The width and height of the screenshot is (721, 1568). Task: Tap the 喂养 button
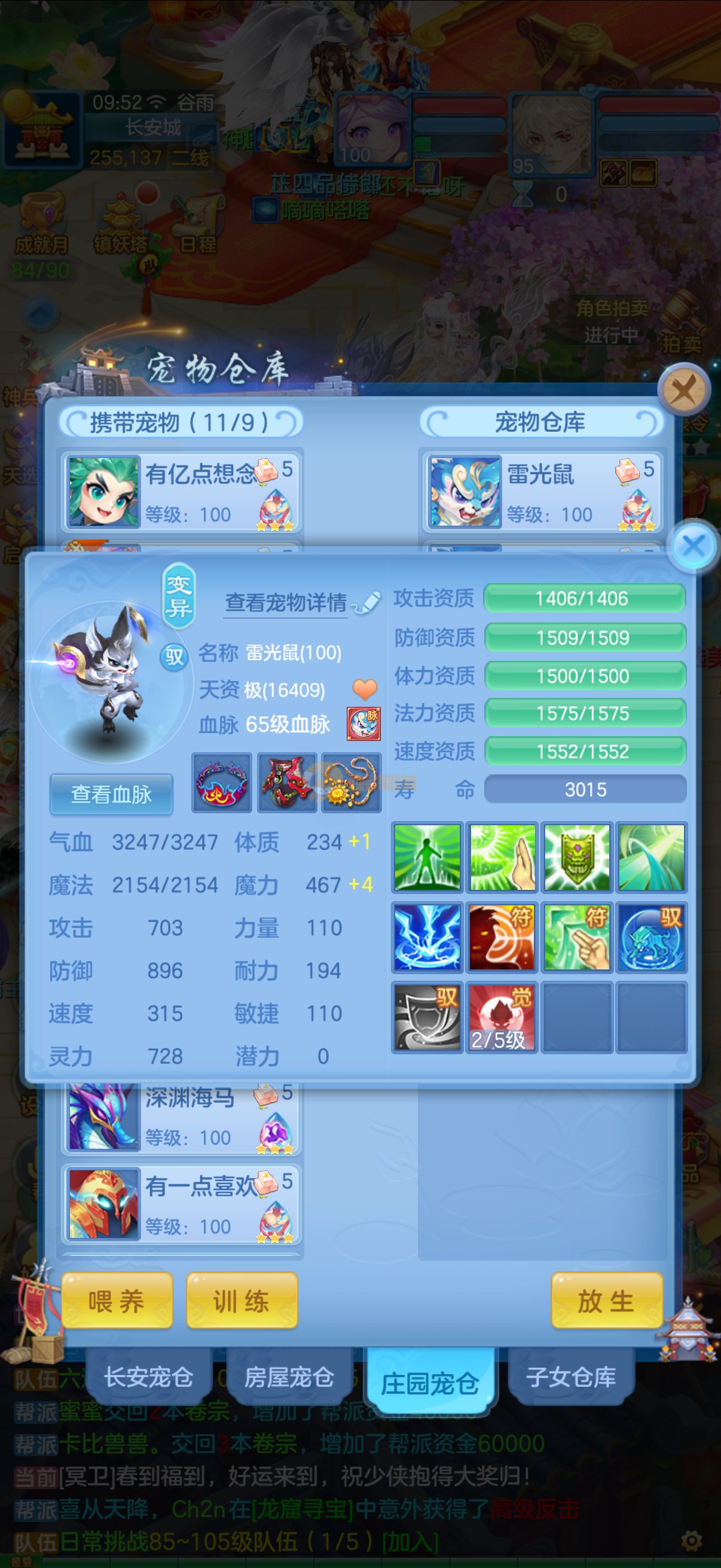click(x=116, y=1301)
